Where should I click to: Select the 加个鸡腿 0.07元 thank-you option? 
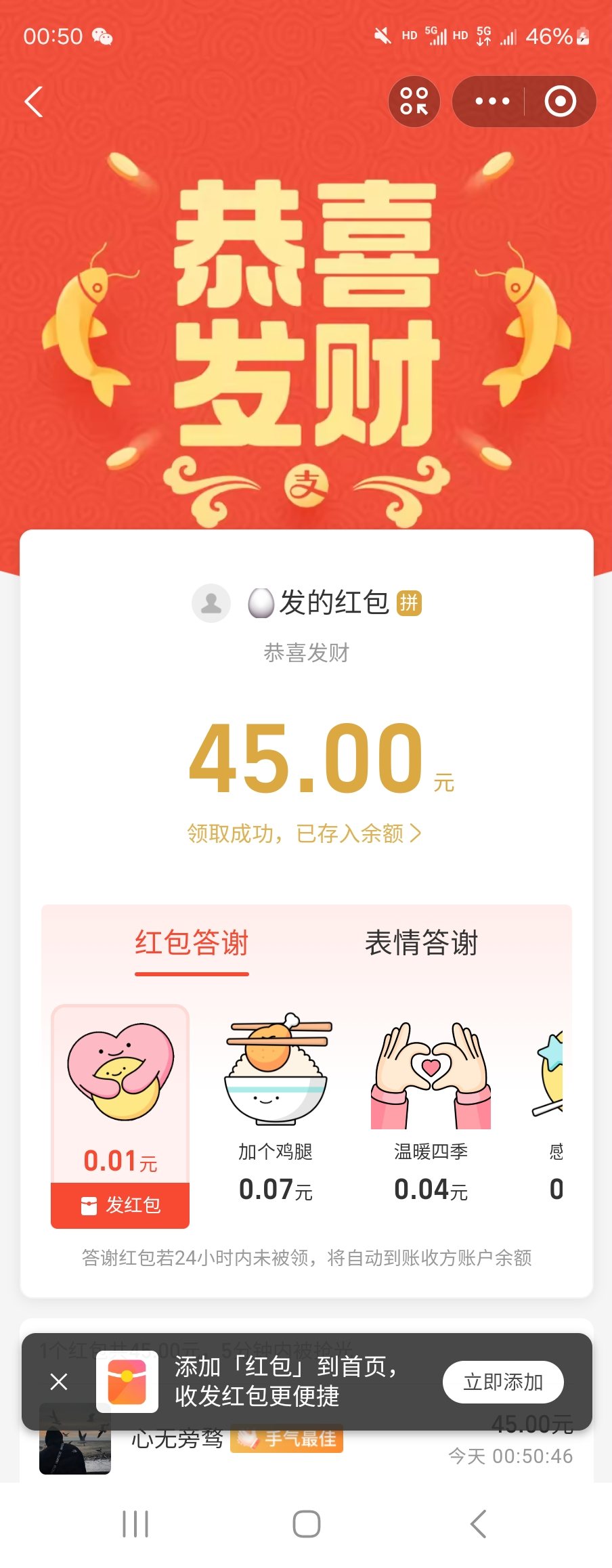276,1110
